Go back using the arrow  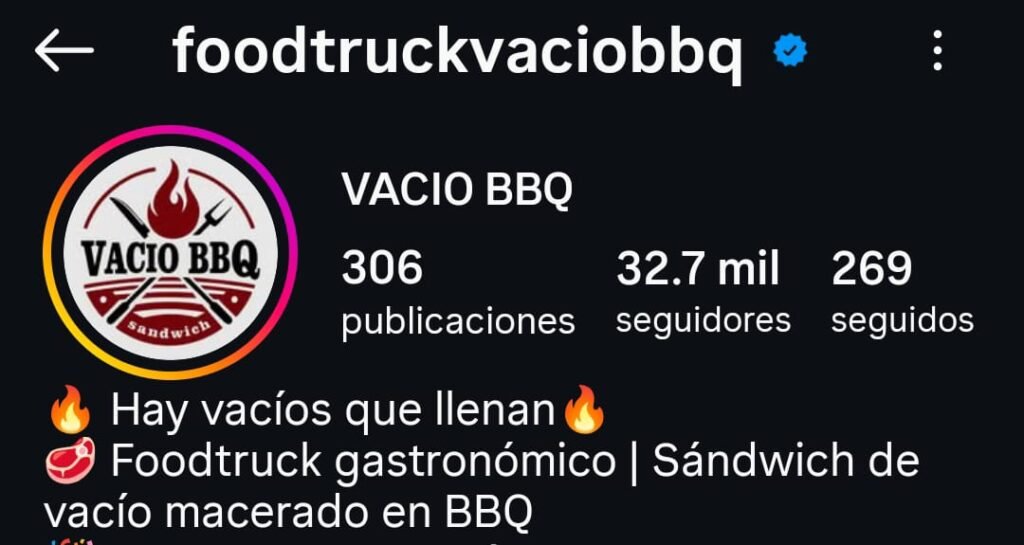pos(64,51)
